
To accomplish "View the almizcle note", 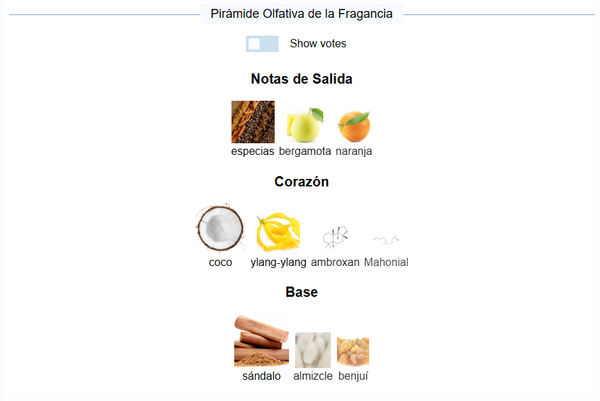I will [x=312, y=350].
